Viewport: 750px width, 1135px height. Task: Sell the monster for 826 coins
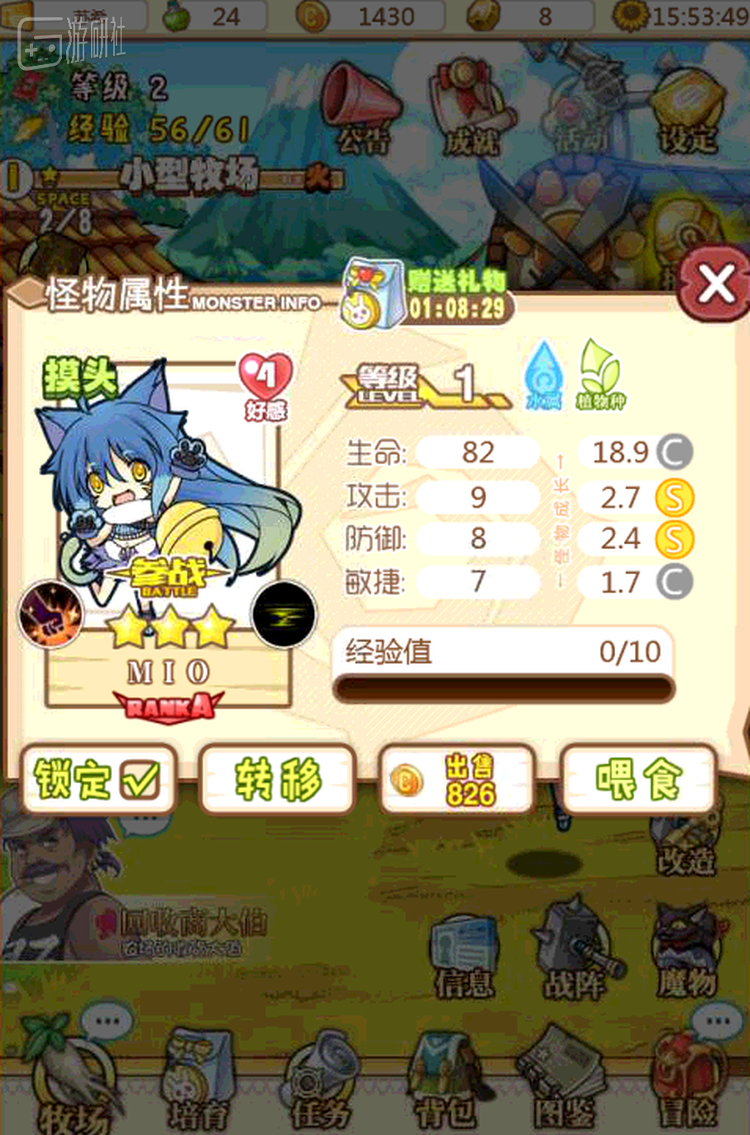[456, 780]
